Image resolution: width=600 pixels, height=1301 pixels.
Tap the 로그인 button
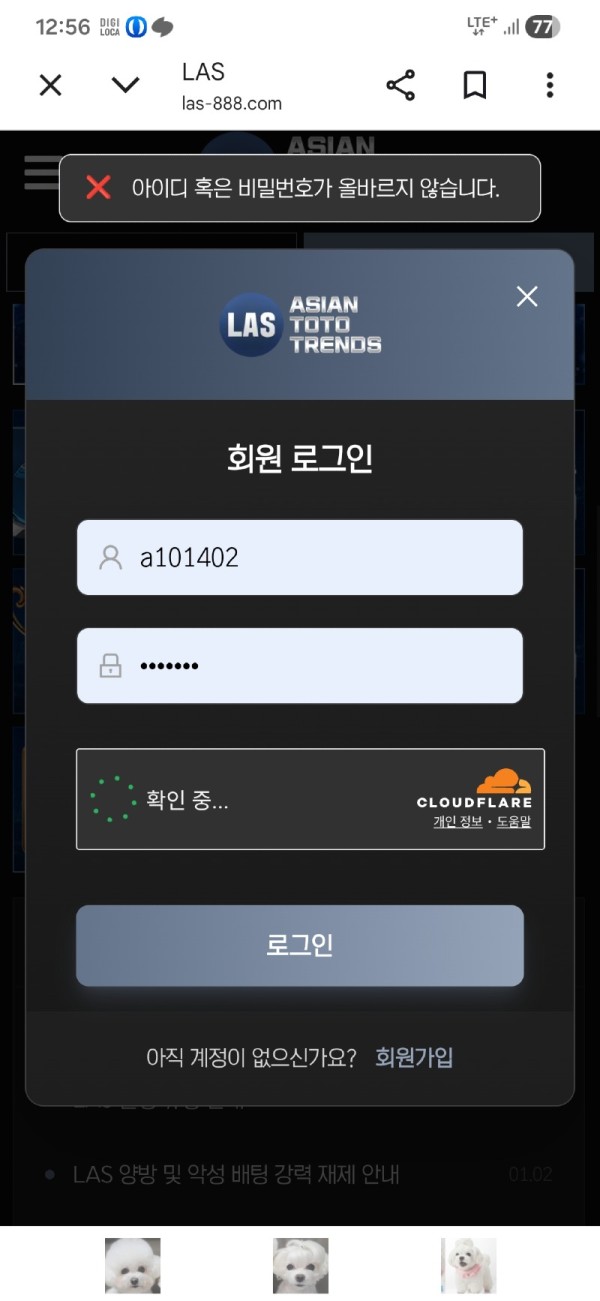tap(300, 945)
